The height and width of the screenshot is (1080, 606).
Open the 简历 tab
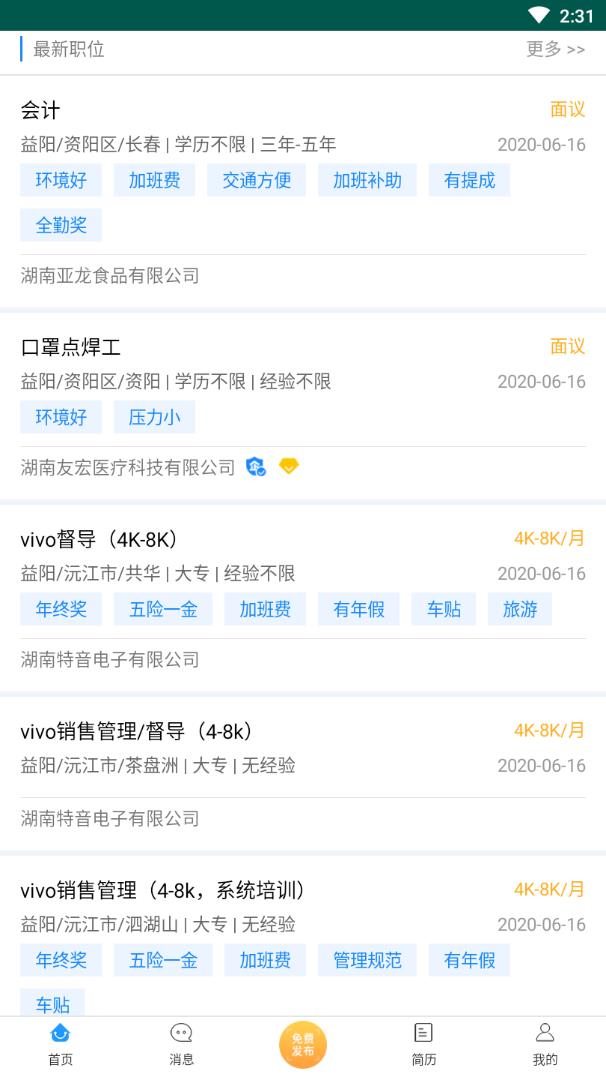point(424,1043)
